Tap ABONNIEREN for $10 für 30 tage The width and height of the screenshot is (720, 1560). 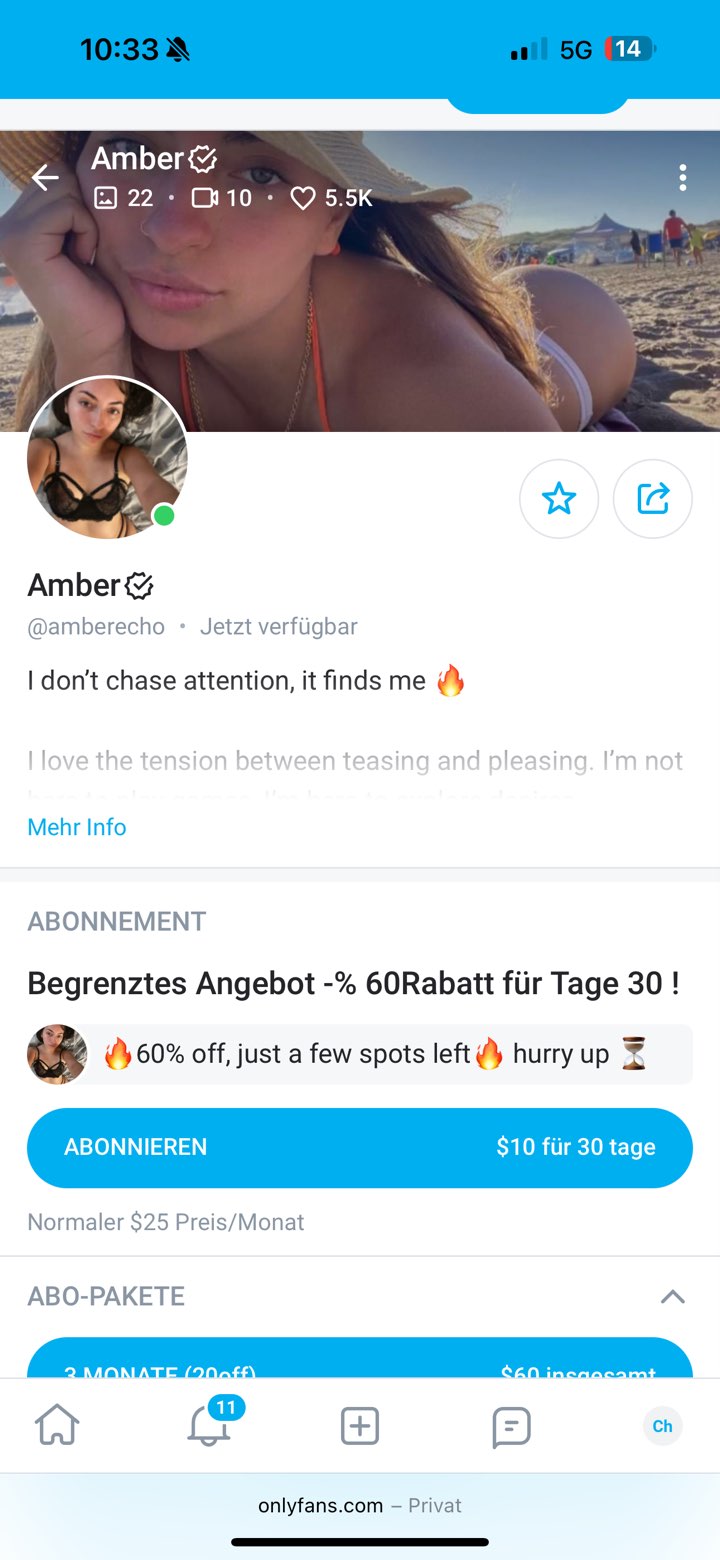click(359, 1147)
